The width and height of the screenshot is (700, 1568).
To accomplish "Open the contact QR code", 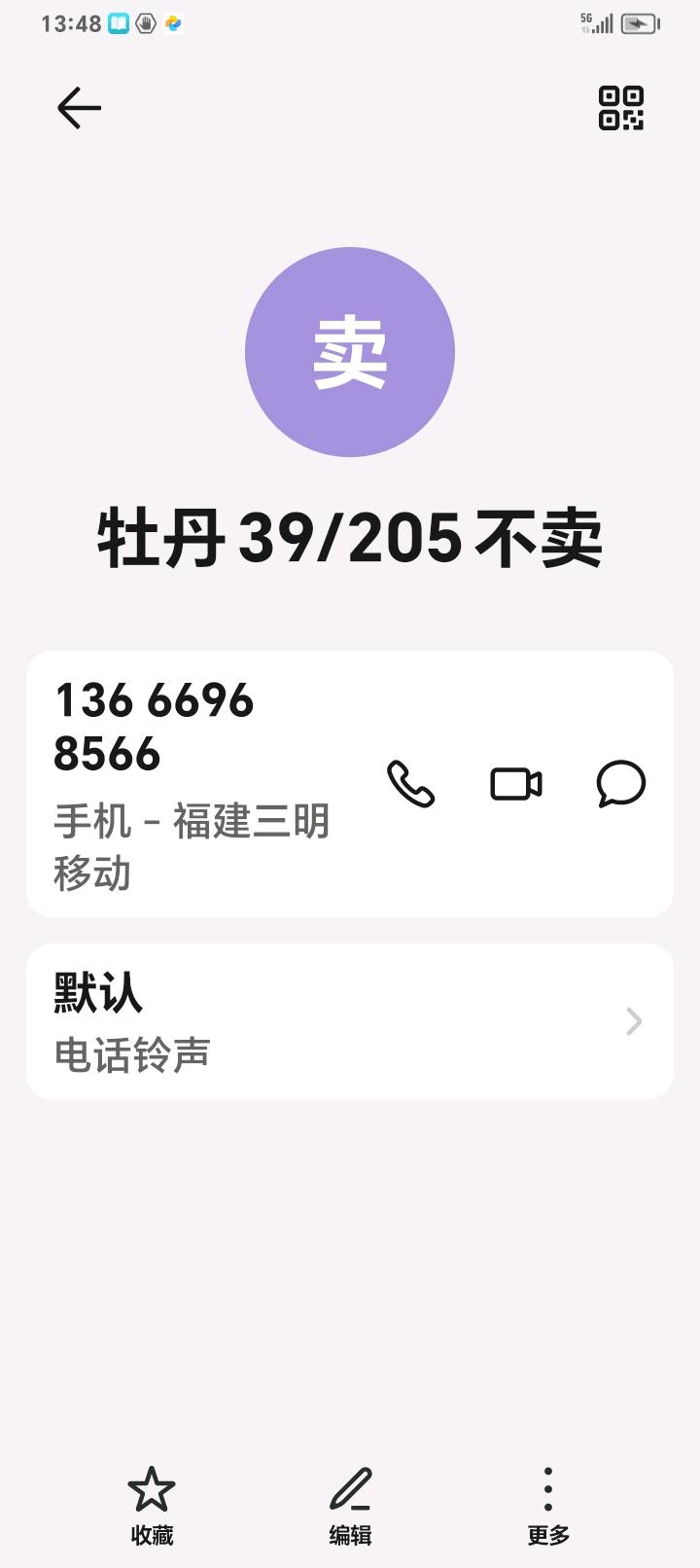I will [x=621, y=108].
